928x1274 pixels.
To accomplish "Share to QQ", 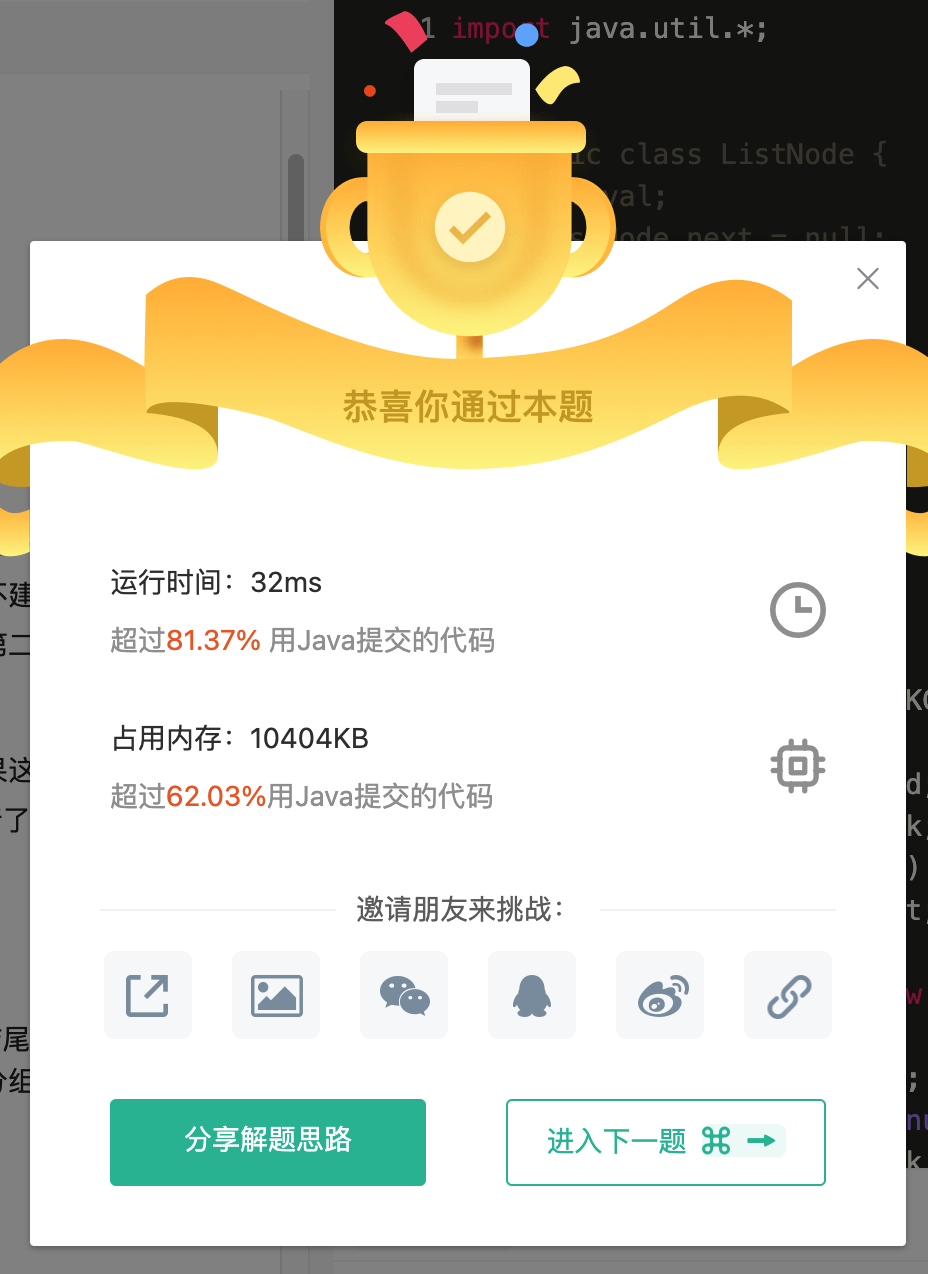I will click(x=532, y=995).
